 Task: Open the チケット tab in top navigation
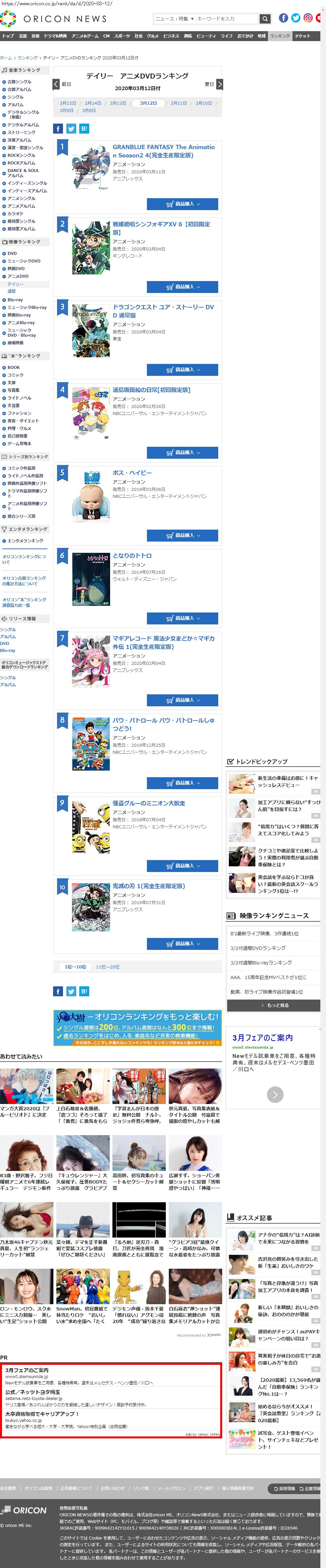point(302,36)
